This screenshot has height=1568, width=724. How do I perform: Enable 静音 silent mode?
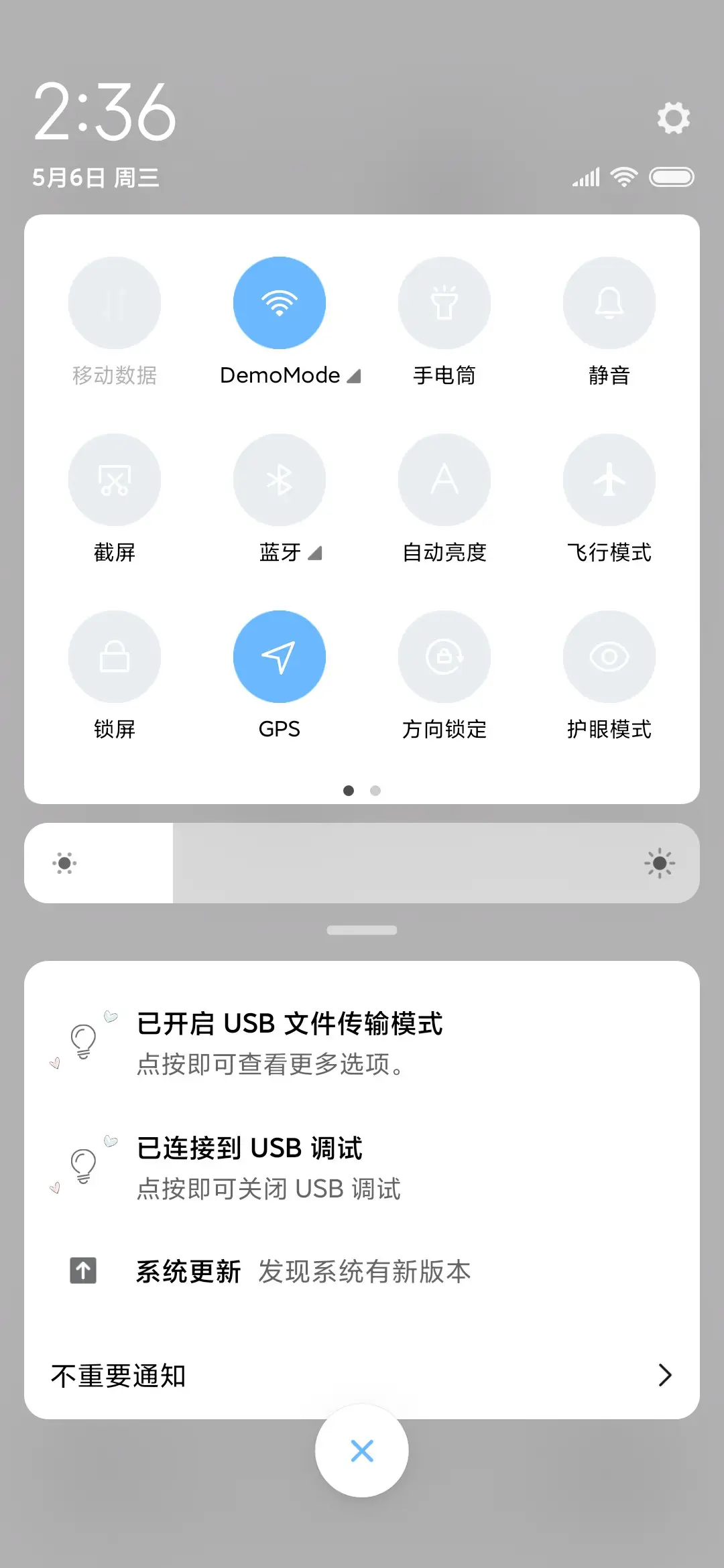click(x=609, y=303)
